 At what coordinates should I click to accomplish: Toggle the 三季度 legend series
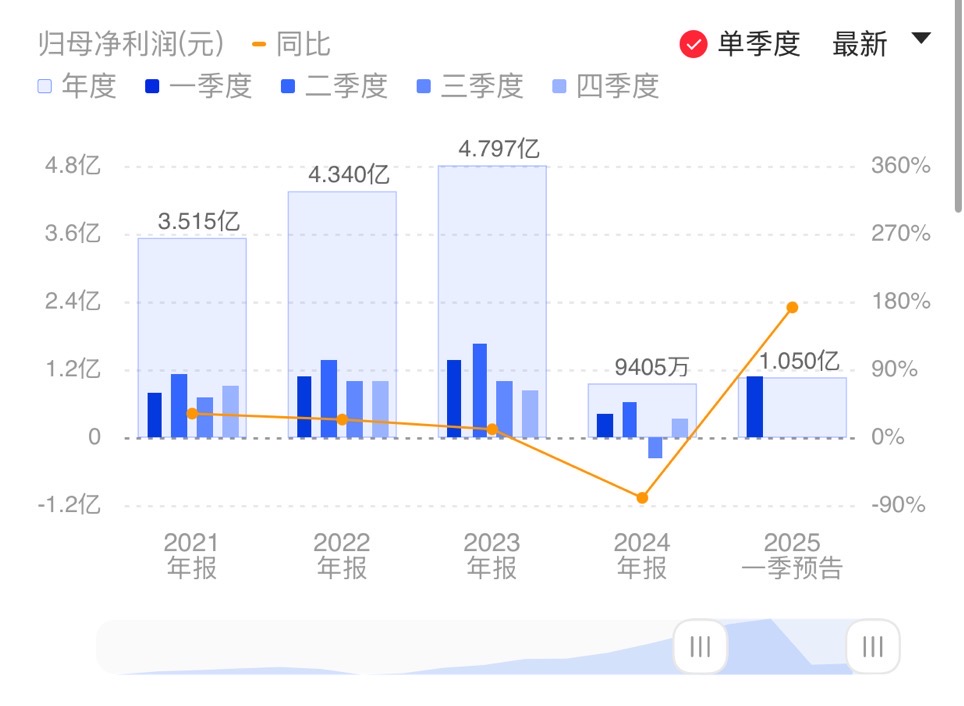(x=470, y=87)
